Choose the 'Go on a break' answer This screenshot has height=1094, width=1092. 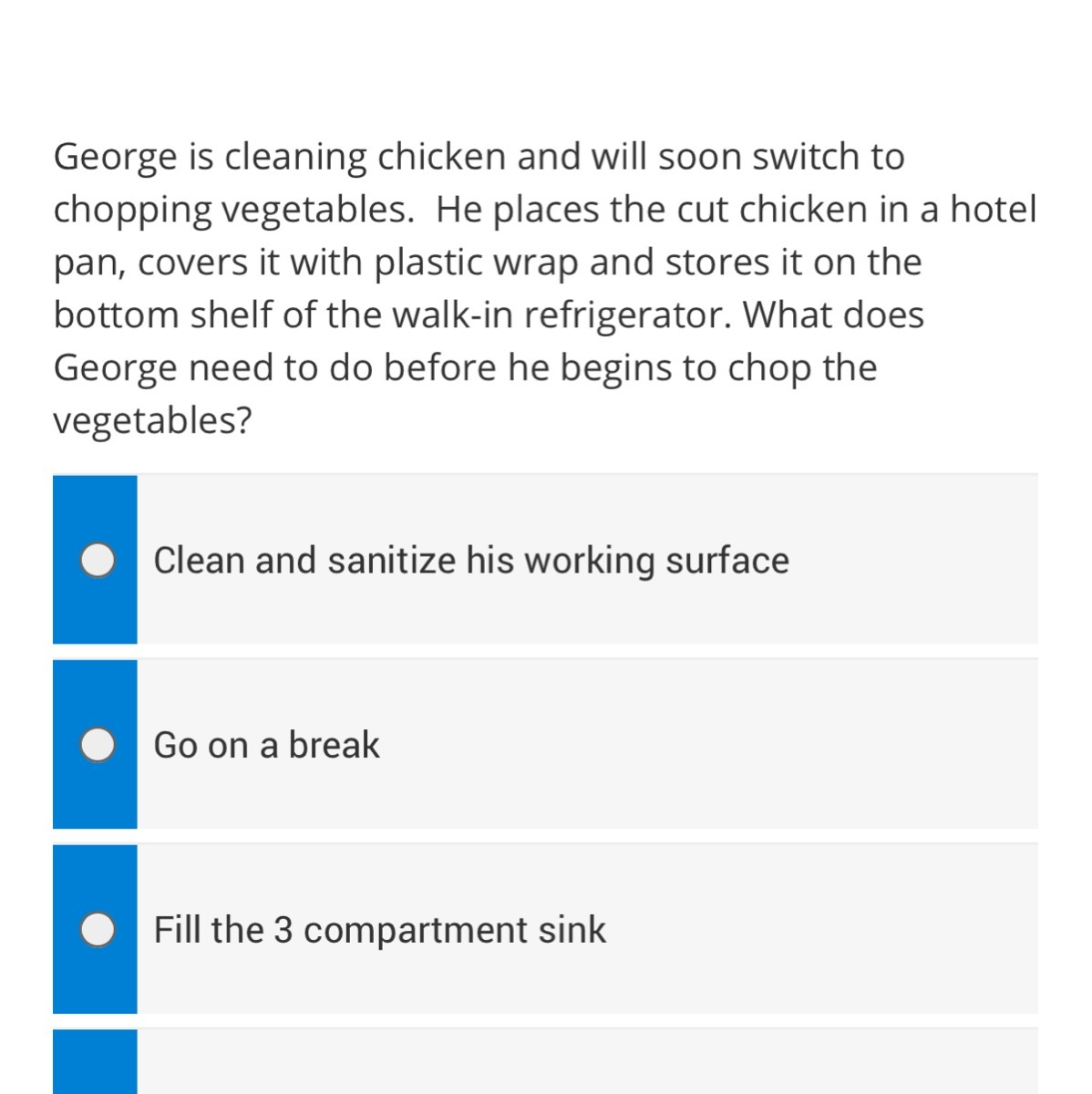click(98, 745)
